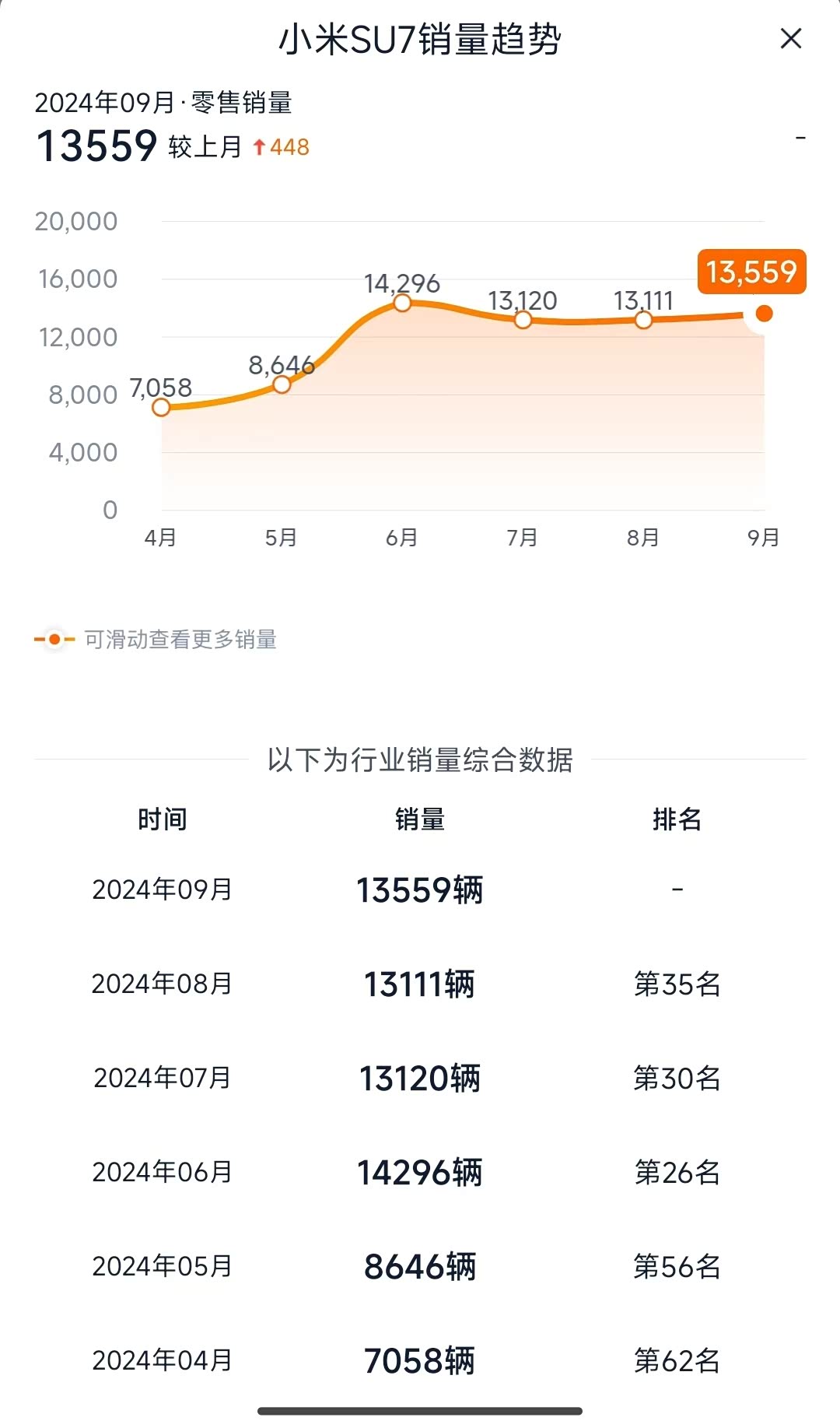This screenshot has height=1428, width=840.
Task: Click the 可滑动查看更多销量 legend text
Action: [179, 640]
